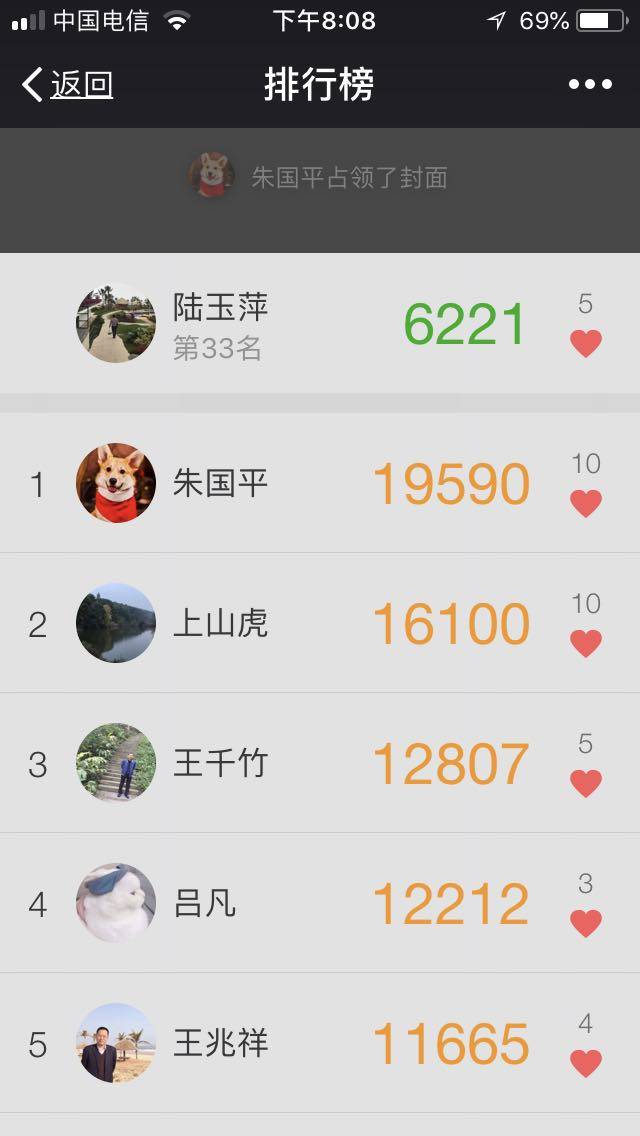Go back using the 返回 button

pos(68,85)
